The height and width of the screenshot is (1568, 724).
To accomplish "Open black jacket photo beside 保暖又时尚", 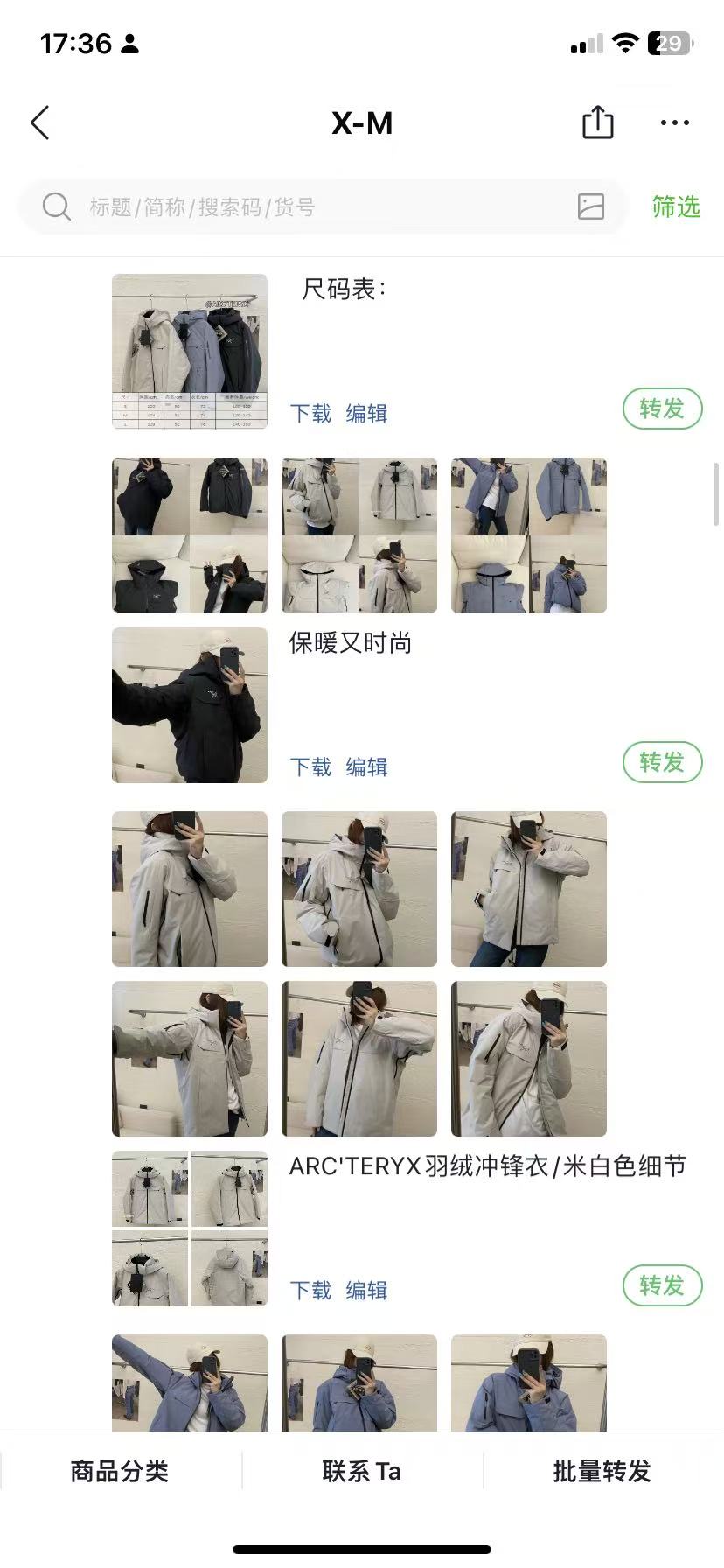I will (x=190, y=705).
